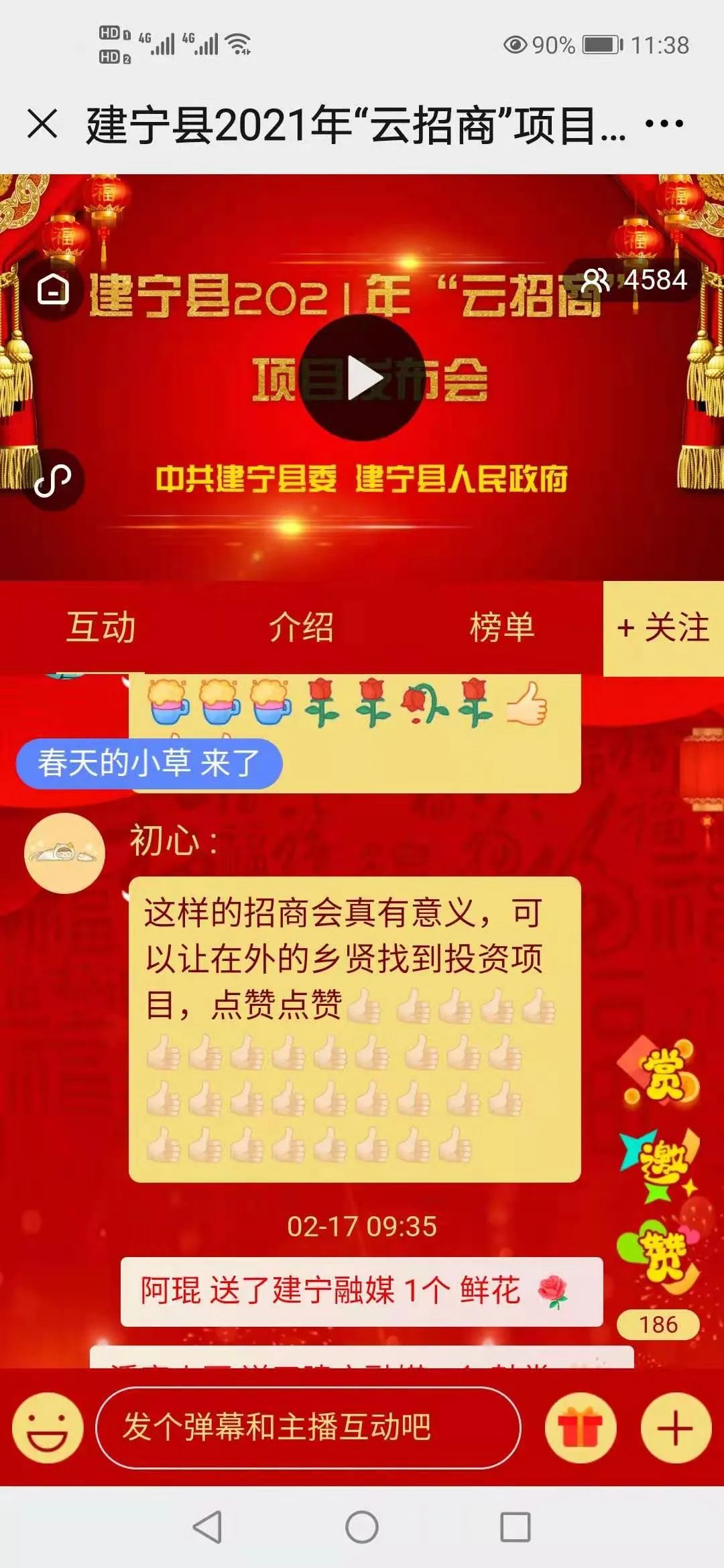Open 初心's profile avatar
This screenshot has width=724, height=1568.
click(64, 853)
